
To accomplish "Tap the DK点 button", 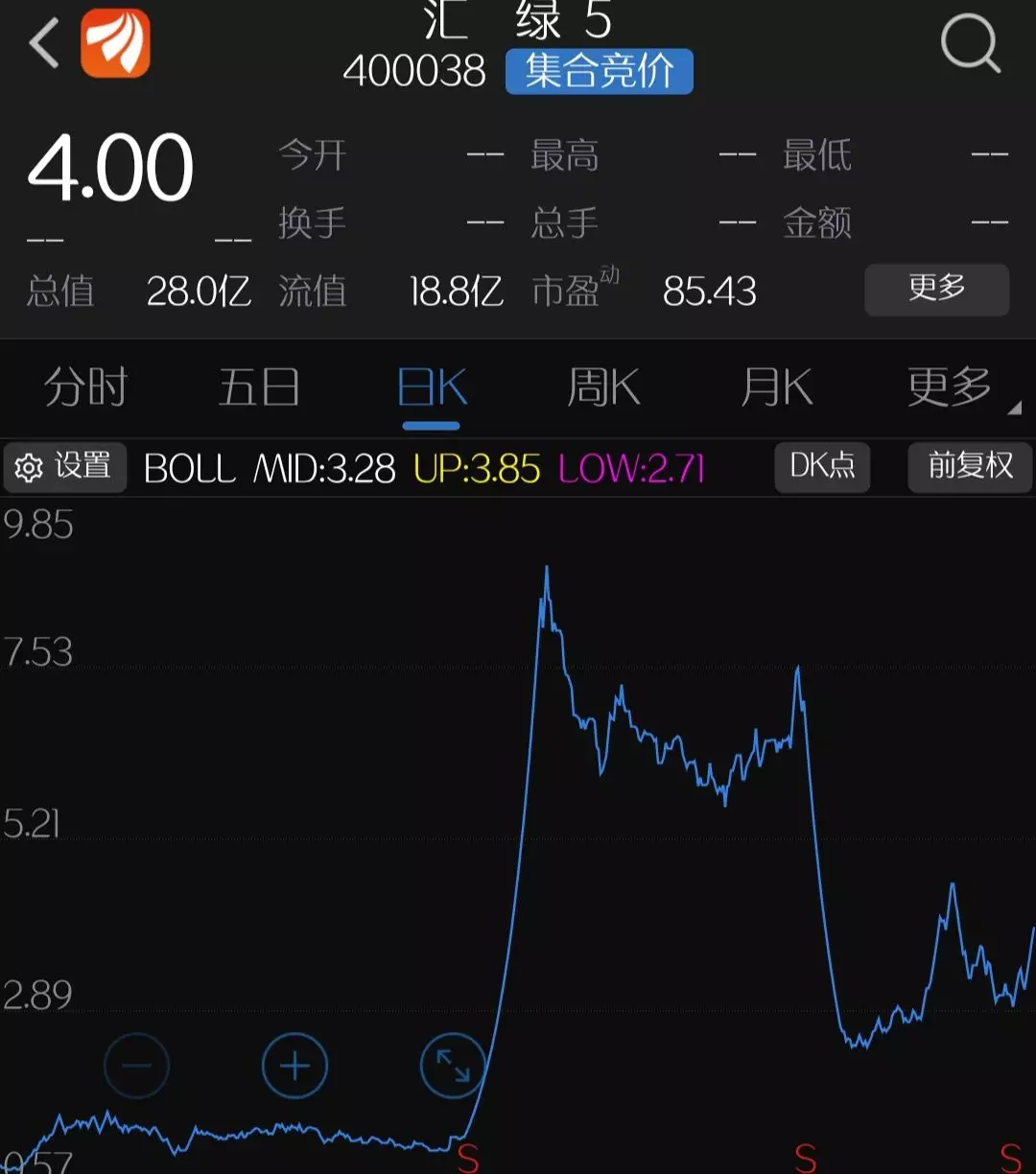I will (822, 466).
